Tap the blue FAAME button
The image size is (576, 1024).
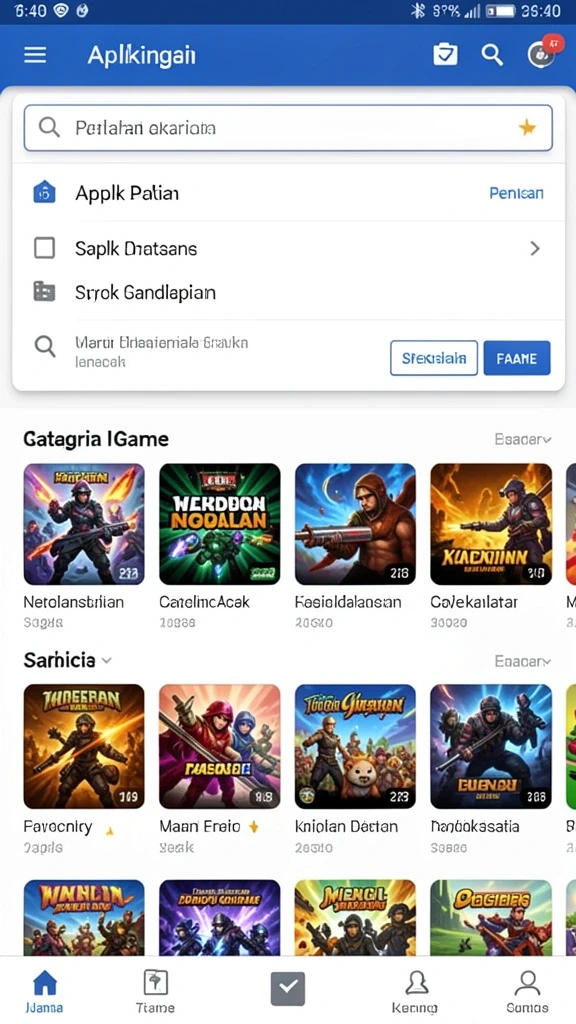pos(517,358)
